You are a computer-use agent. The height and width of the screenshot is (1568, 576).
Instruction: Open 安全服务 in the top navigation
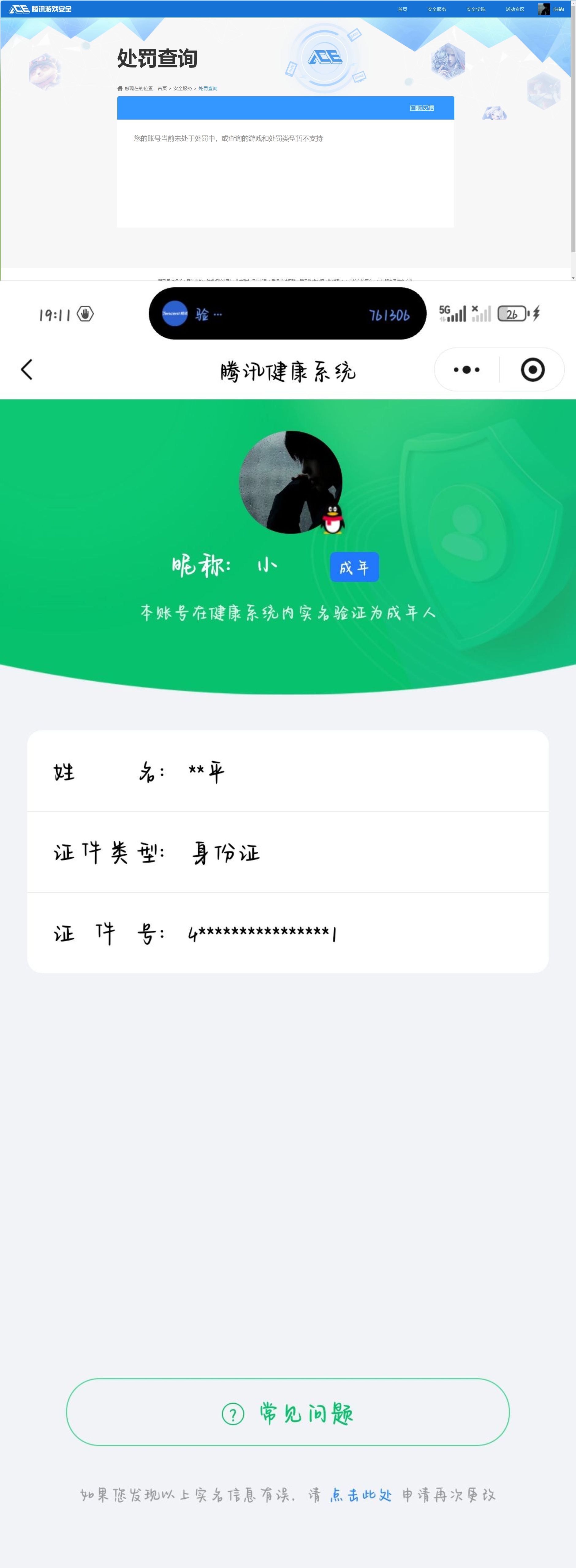point(436,9)
